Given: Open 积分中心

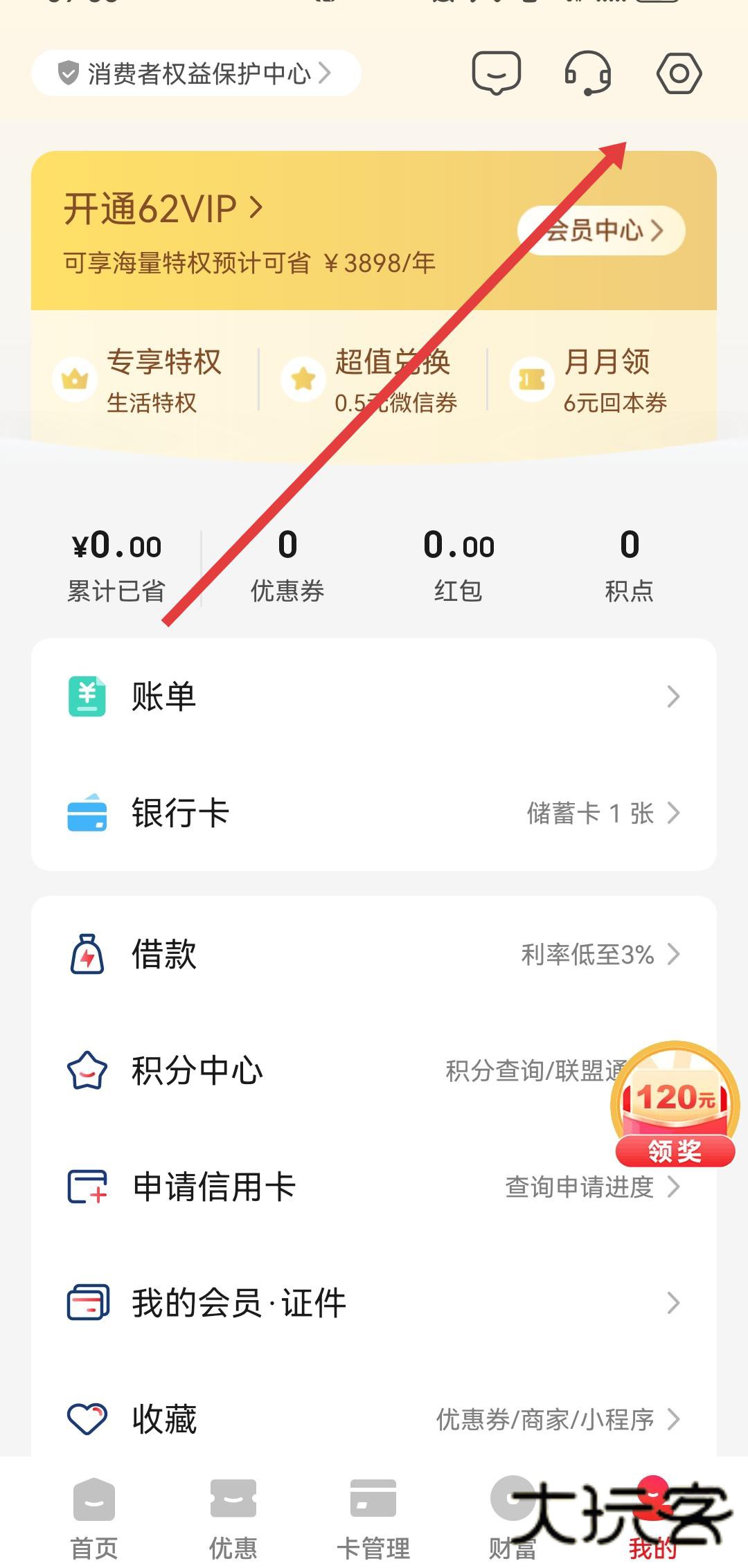Looking at the screenshot, I should point(312,1070).
